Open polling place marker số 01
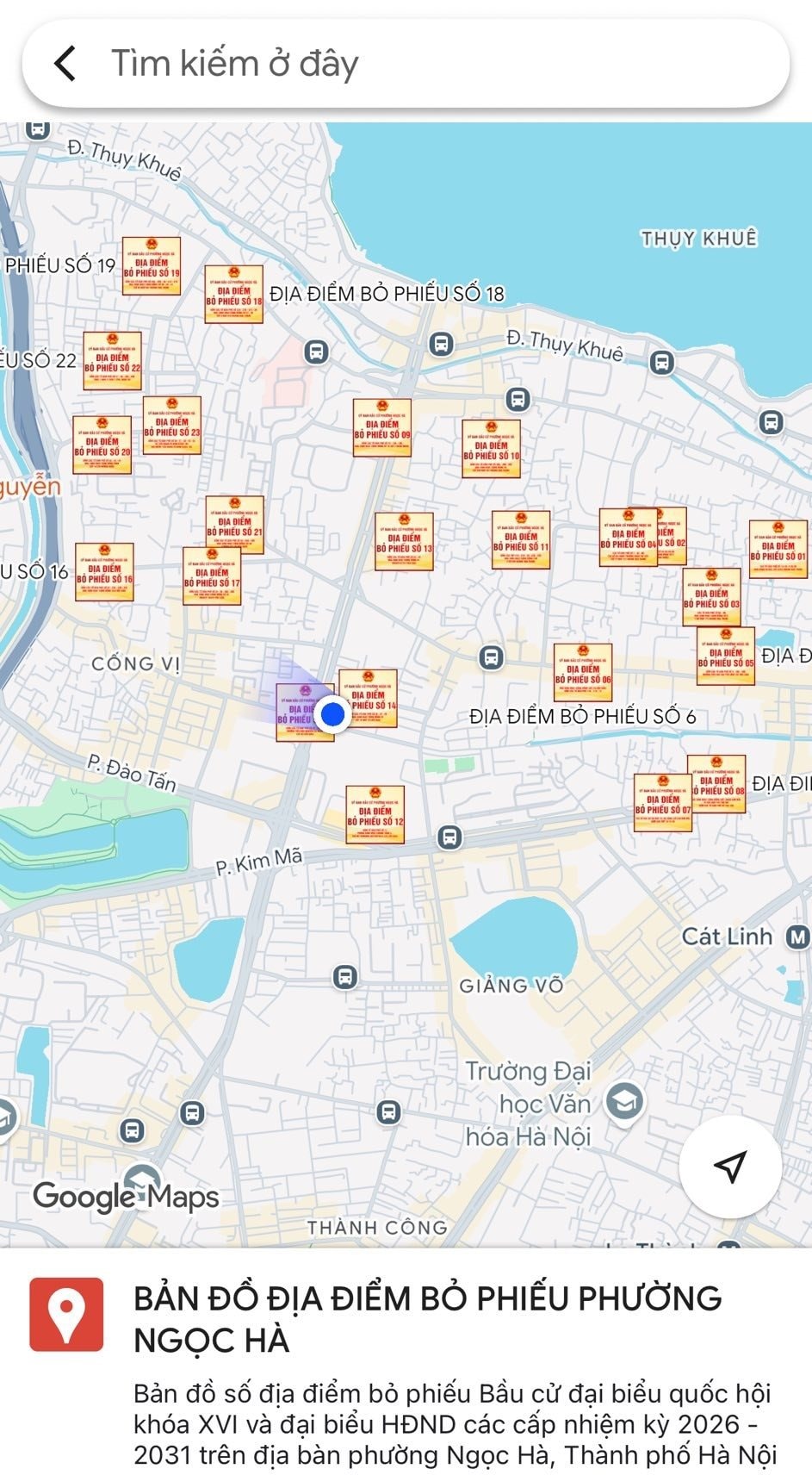The width and height of the screenshot is (812, 1475). tap(778, 549)
